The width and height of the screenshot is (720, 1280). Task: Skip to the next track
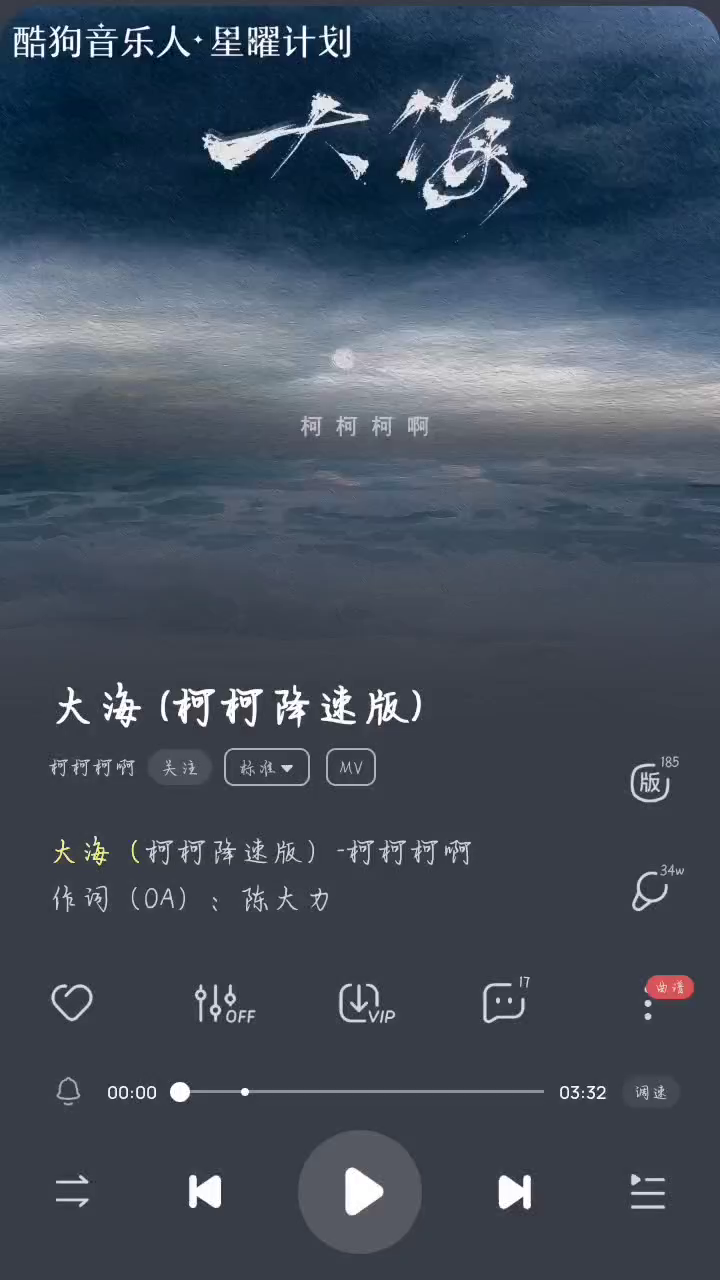pyautogui.click(x=514, y=1191)
